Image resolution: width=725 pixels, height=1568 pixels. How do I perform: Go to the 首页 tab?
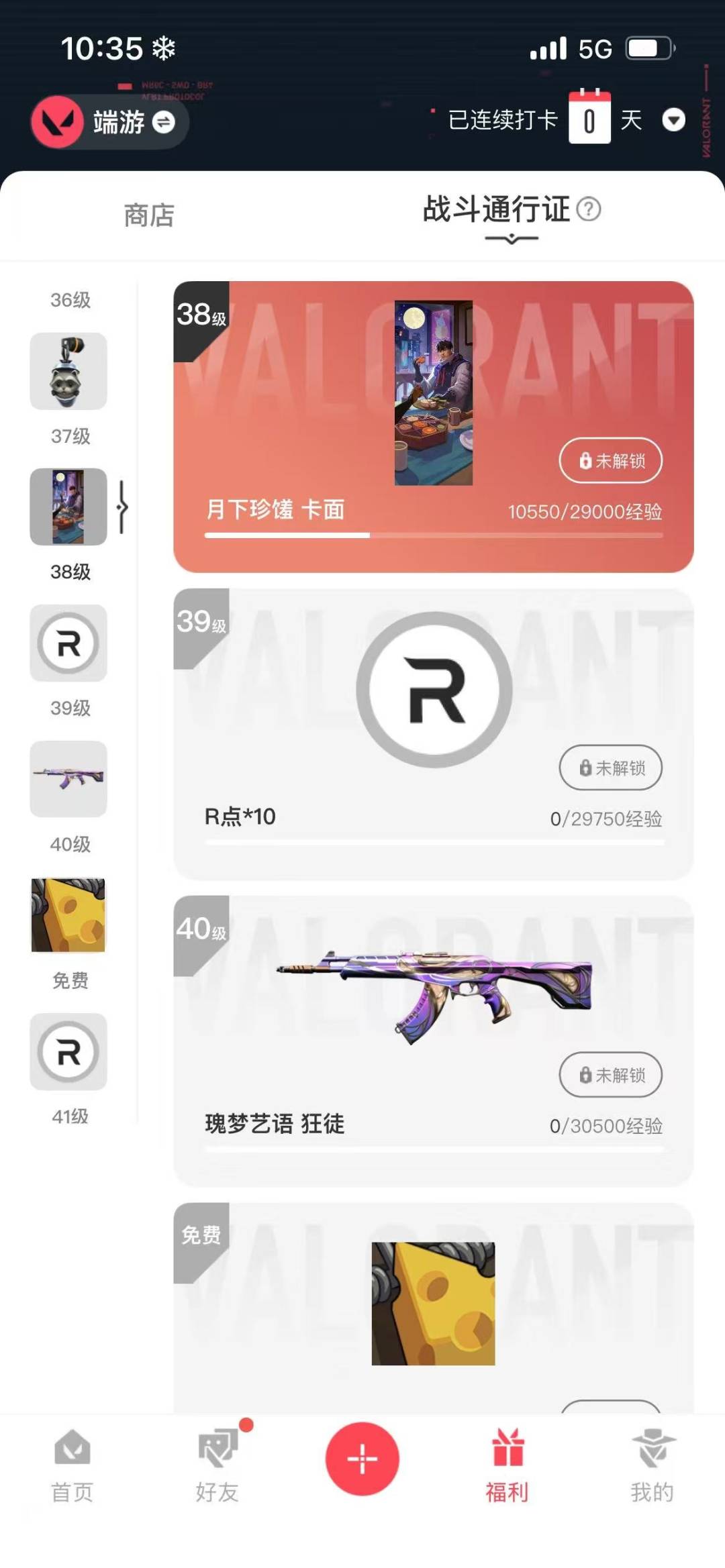tap(72, 1466)
